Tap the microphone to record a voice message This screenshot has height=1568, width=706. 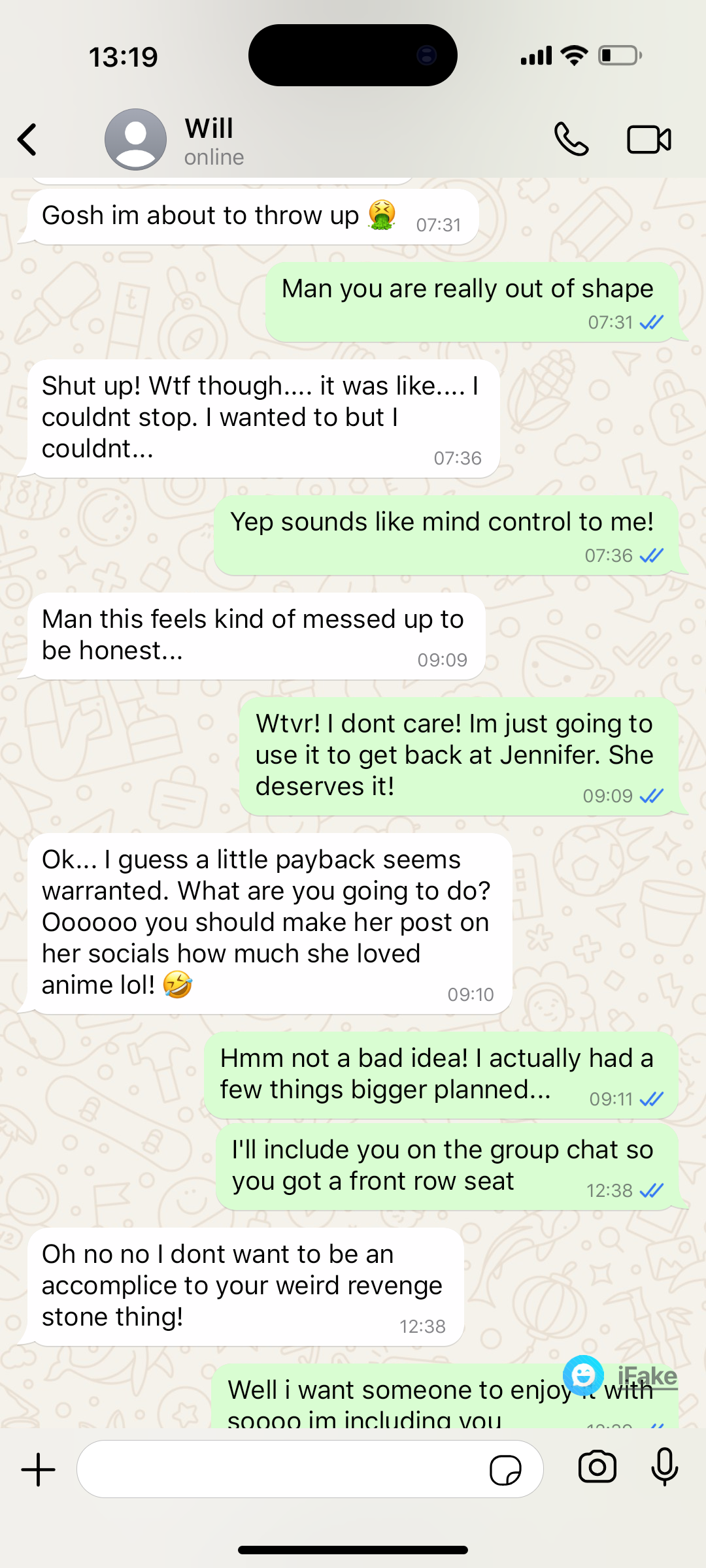[665, 1467]
